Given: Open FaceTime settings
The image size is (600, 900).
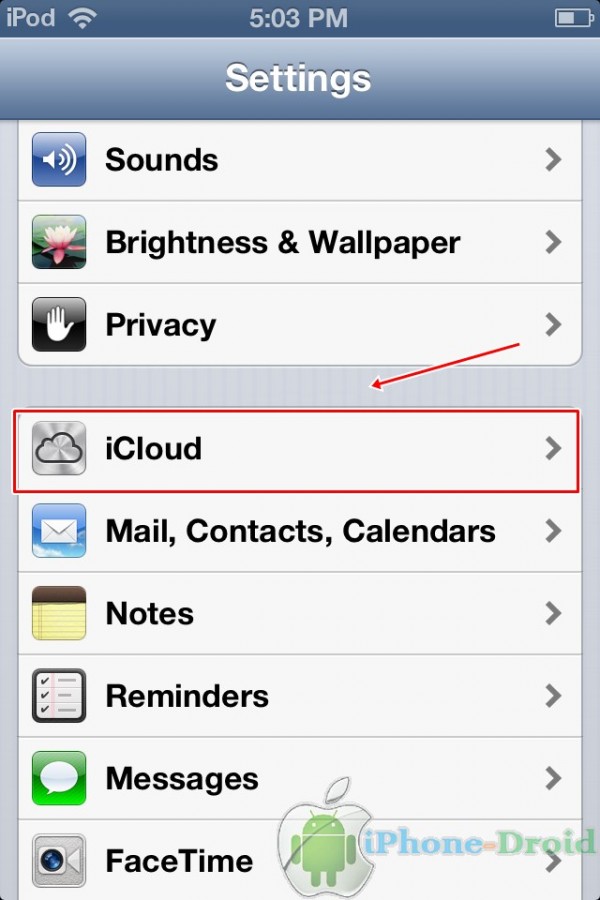Looking at the screenshot, I should (200, 860).
